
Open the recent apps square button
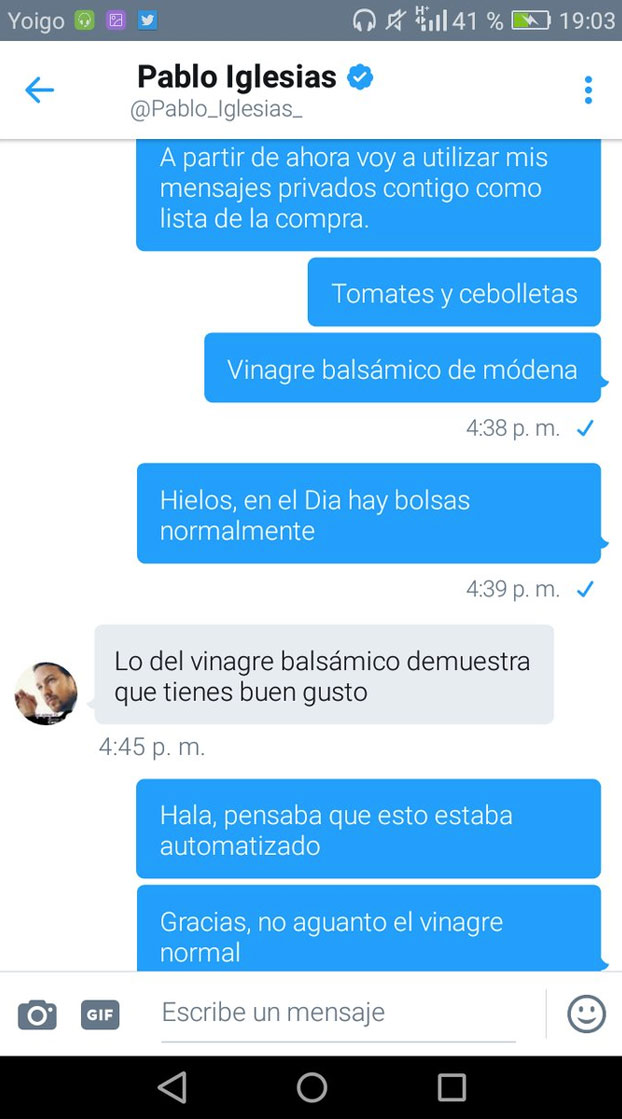pos(452,1087)
